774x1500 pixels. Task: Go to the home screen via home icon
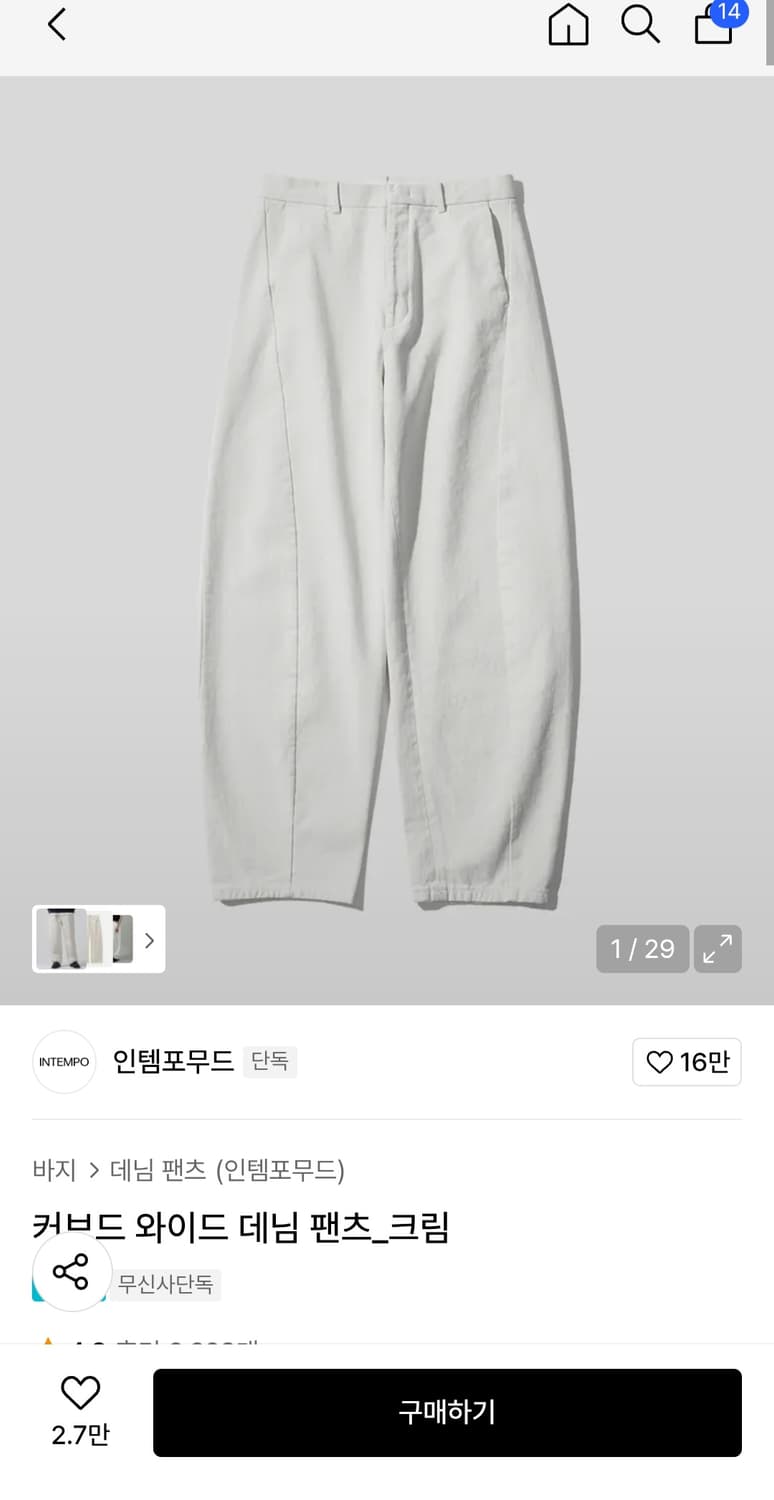tap(568, 27)
